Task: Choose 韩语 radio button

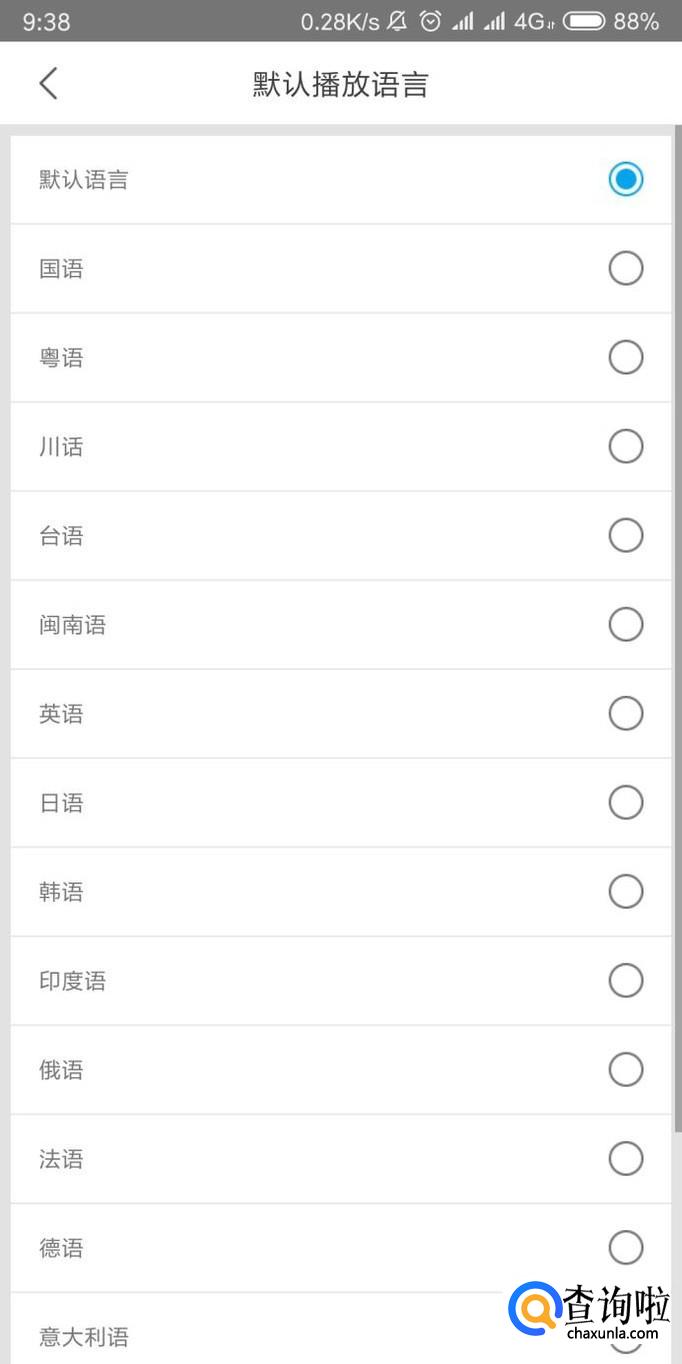Action: tap(625, 891)
